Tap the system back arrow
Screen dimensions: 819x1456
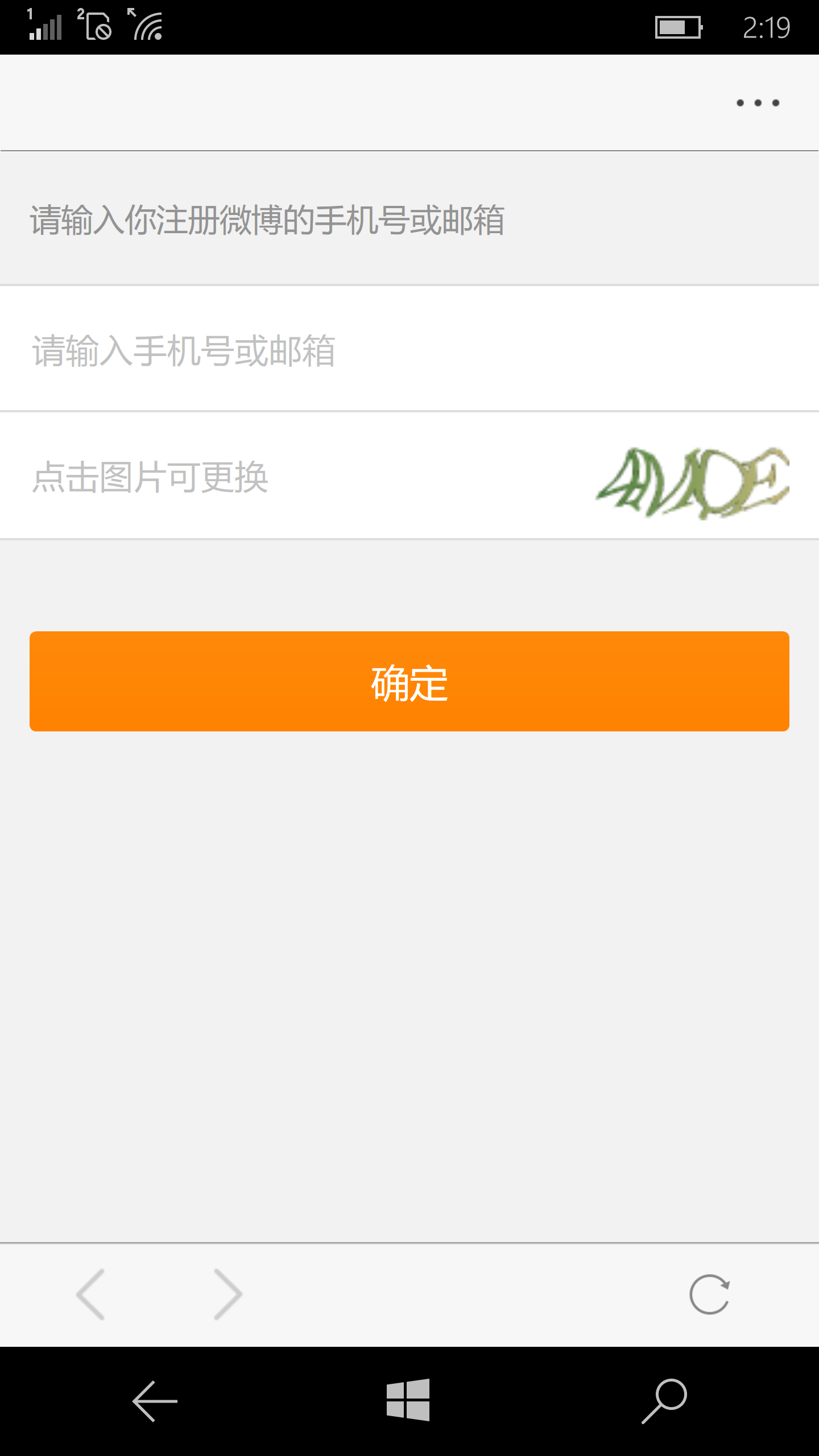(155, 1401)
